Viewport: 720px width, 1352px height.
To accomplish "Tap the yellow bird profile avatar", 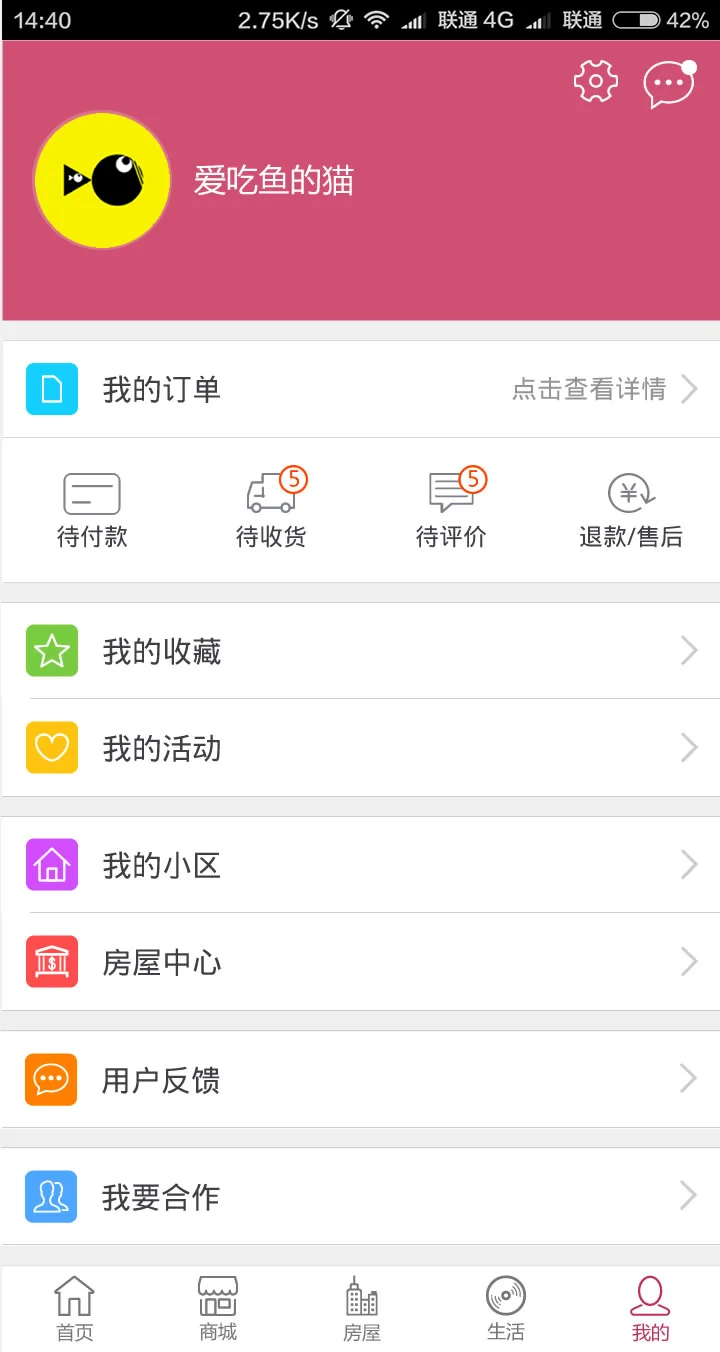I will [101, 180].
